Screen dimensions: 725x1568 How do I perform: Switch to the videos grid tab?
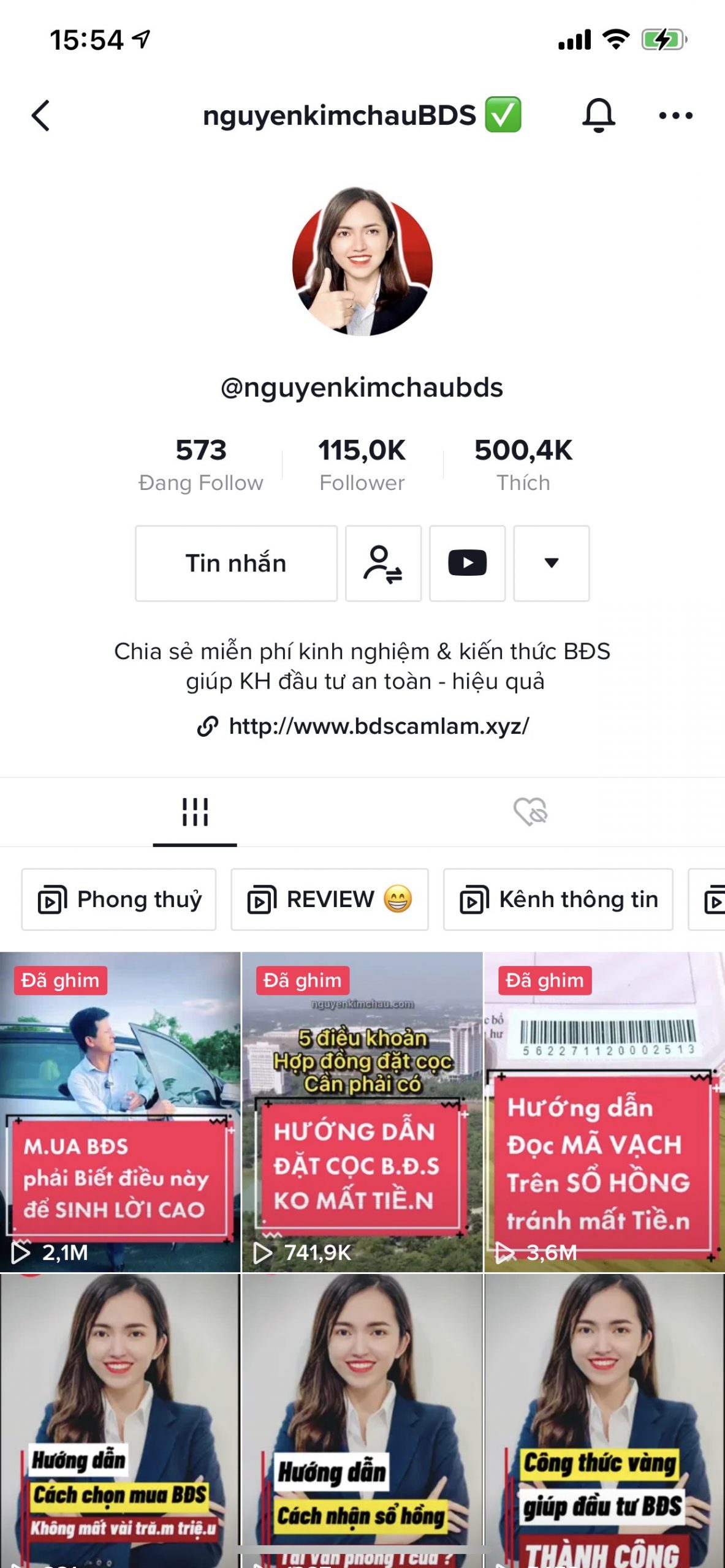(195, 812)
